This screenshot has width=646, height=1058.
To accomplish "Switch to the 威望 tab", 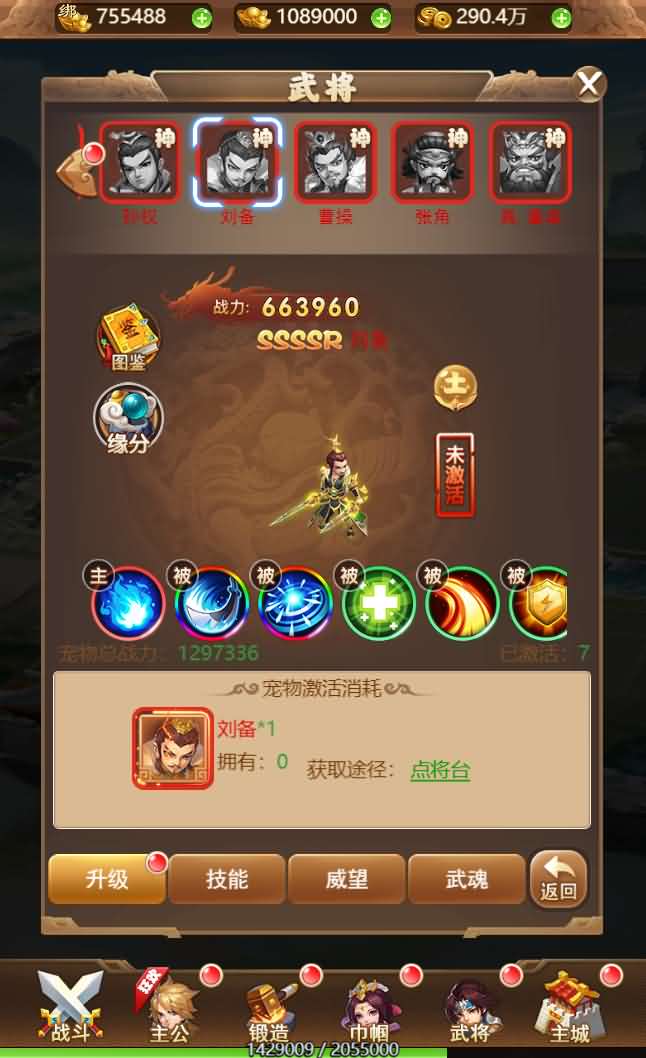I will (x=347, y=879).
